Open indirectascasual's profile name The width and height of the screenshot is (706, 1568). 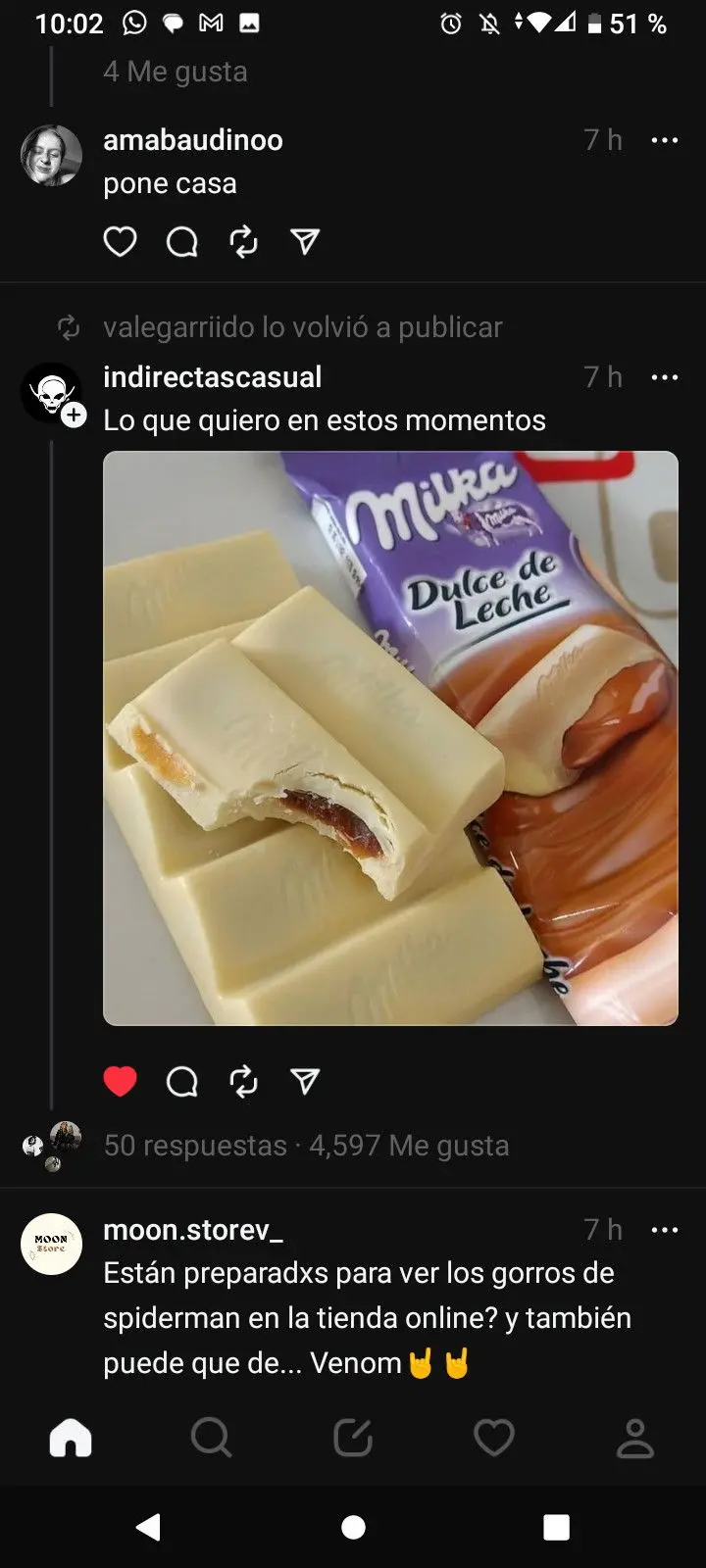(212, 377)
